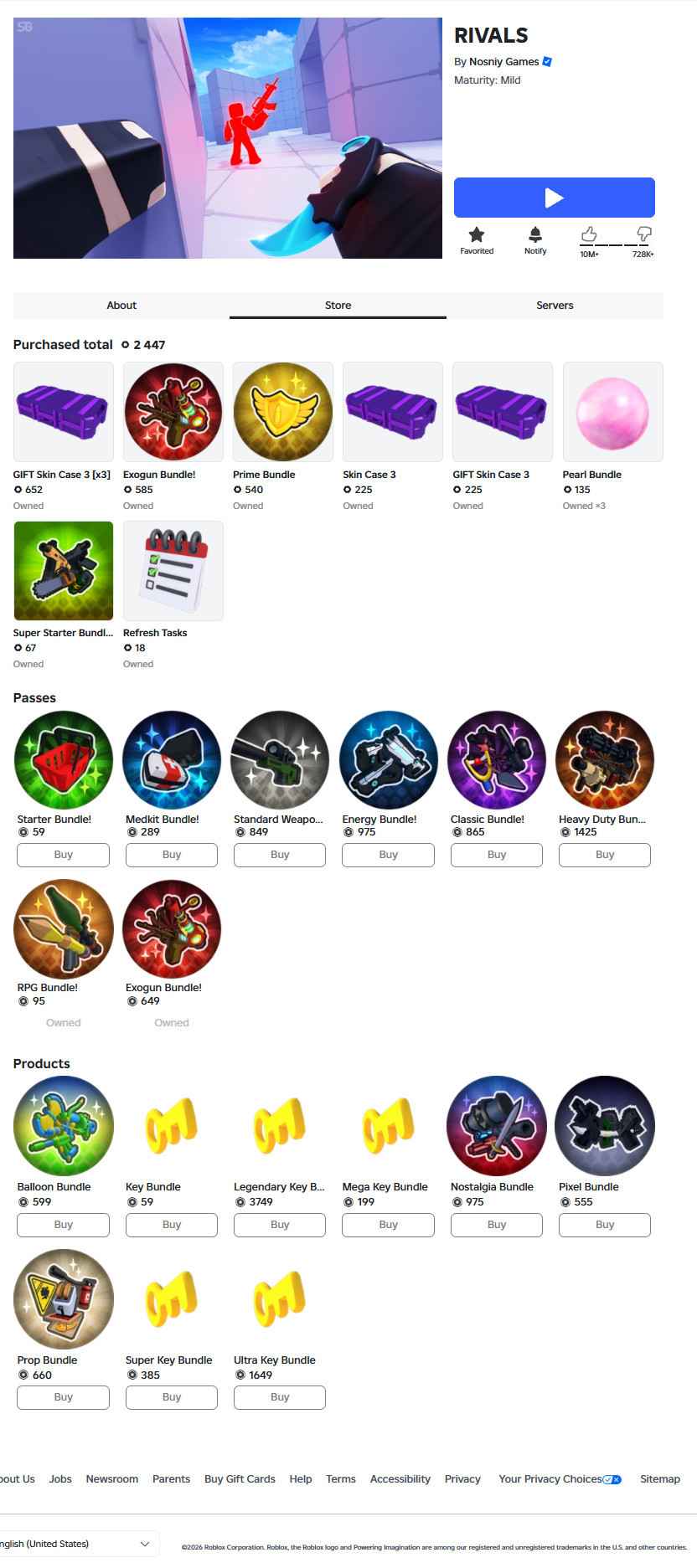Start playing RIVALS with the play button
697x1568 pixels.
(x=554, y=198)
